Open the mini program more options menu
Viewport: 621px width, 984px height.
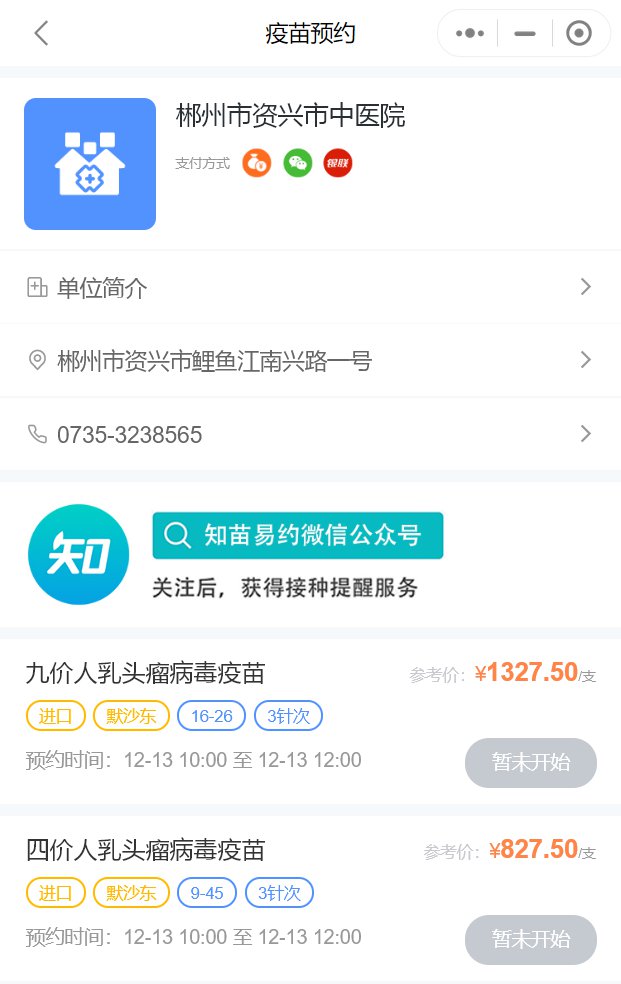pos(469,33)
